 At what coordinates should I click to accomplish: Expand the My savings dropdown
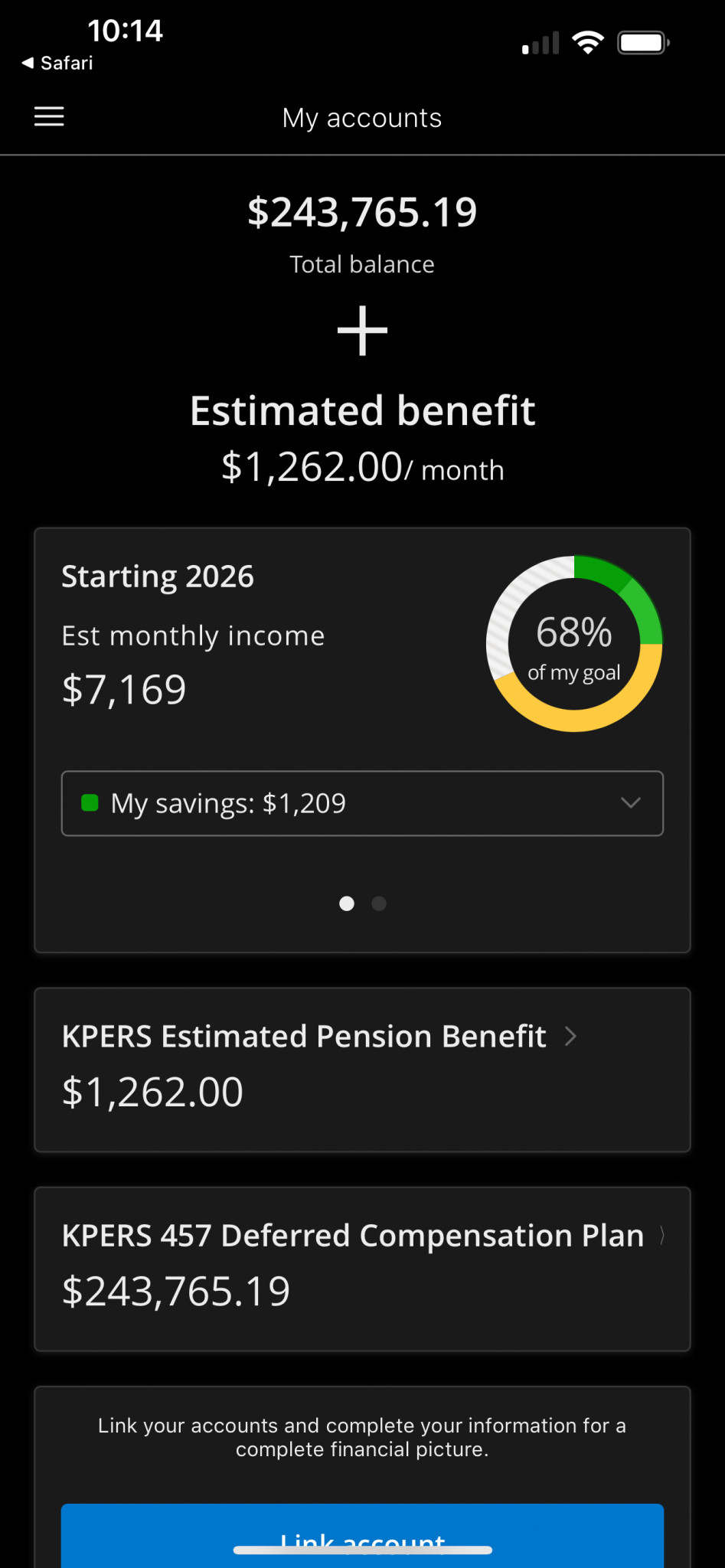coord(362,803)
